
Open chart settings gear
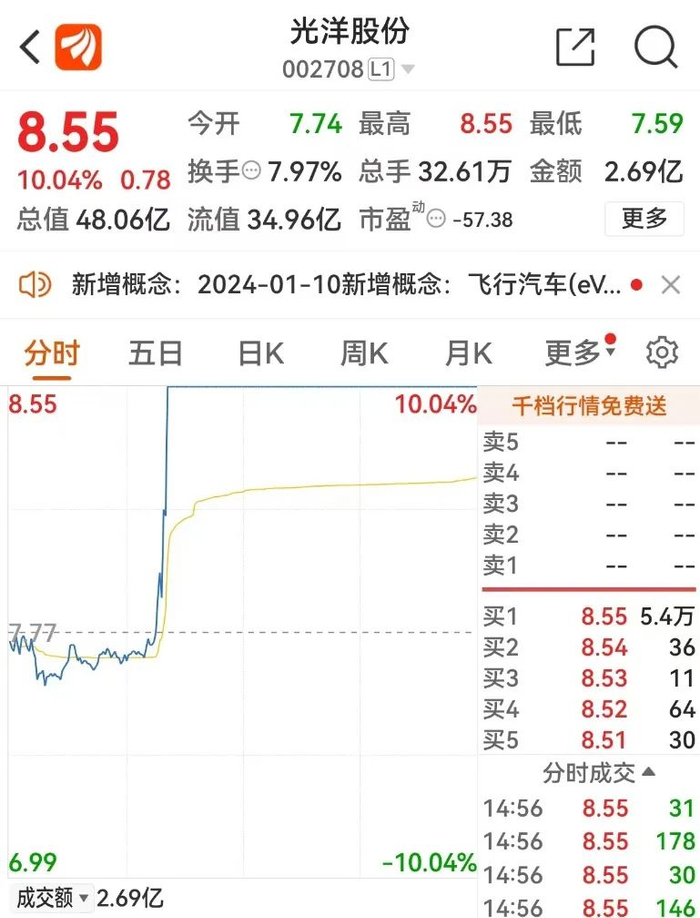point(662,352)
